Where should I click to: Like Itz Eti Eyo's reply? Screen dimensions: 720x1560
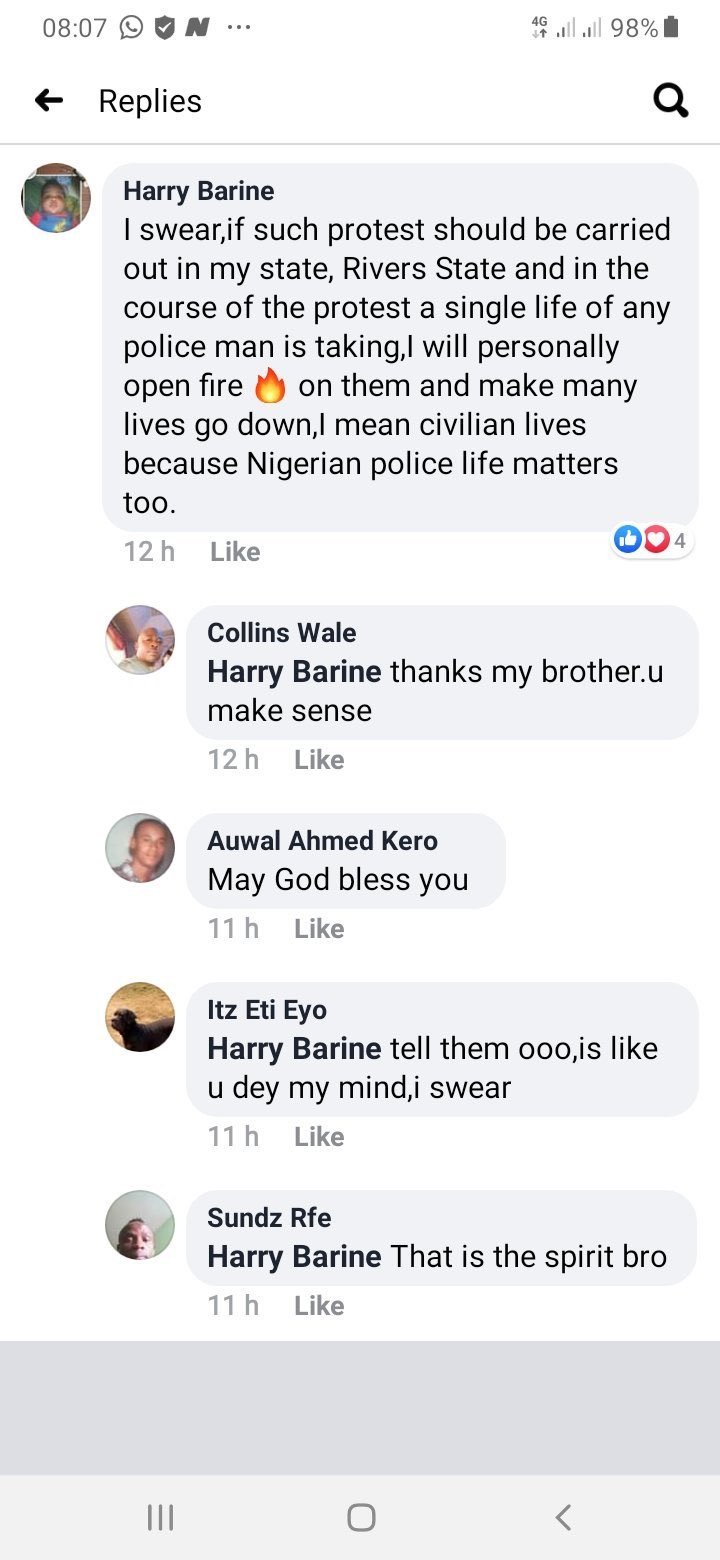point(319,1137)
